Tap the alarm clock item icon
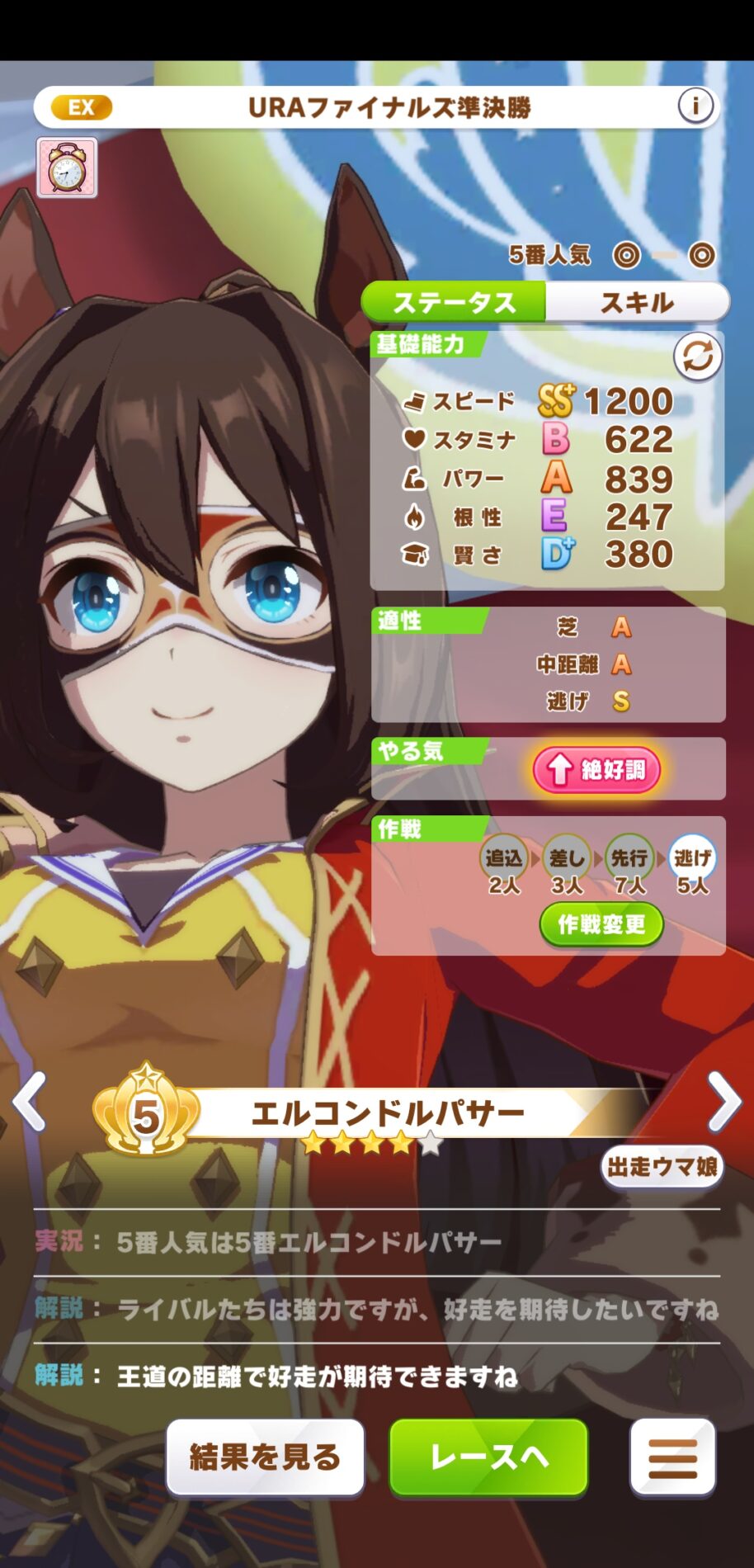Image resolution: width=754 pixels, height=1568 pixels. point(67,168)
